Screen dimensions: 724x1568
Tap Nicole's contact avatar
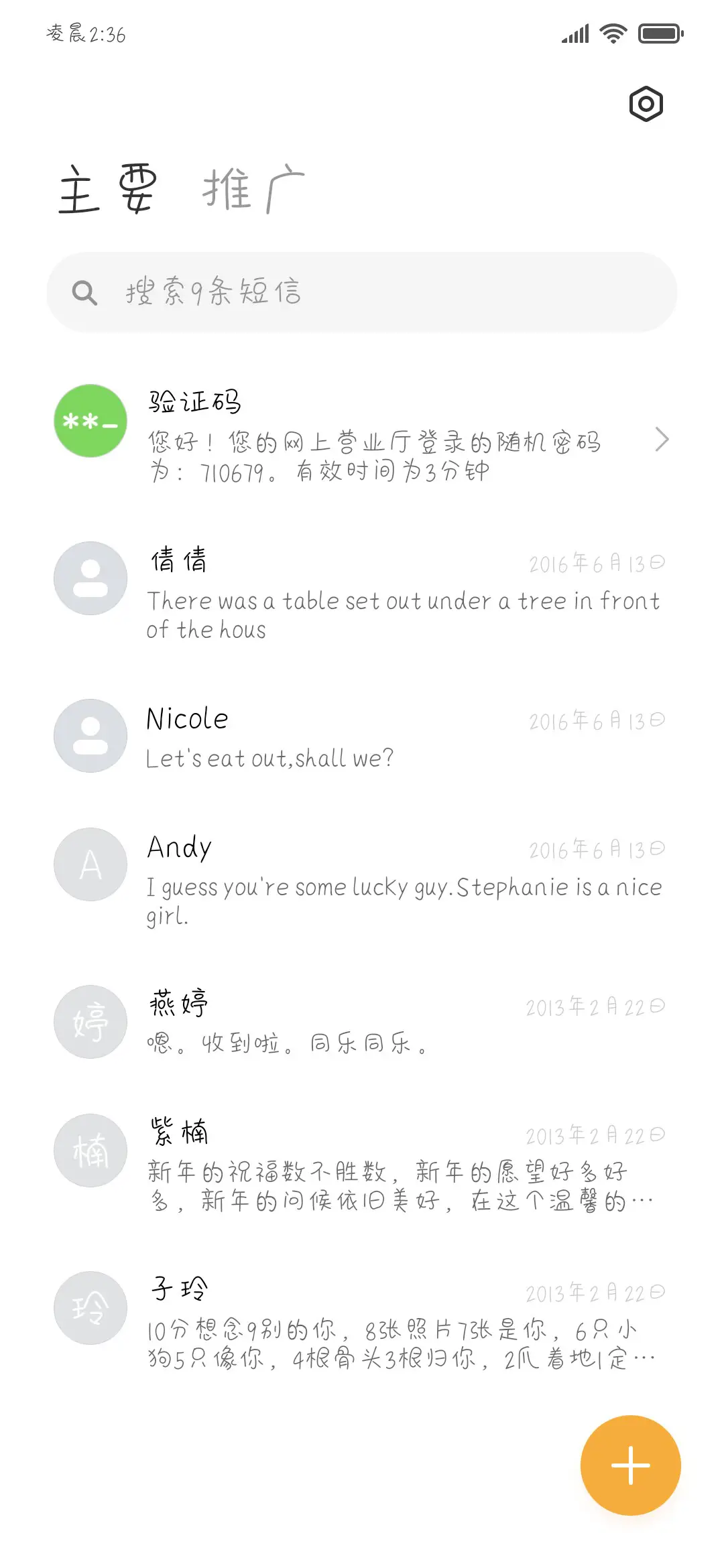point(90,735)
